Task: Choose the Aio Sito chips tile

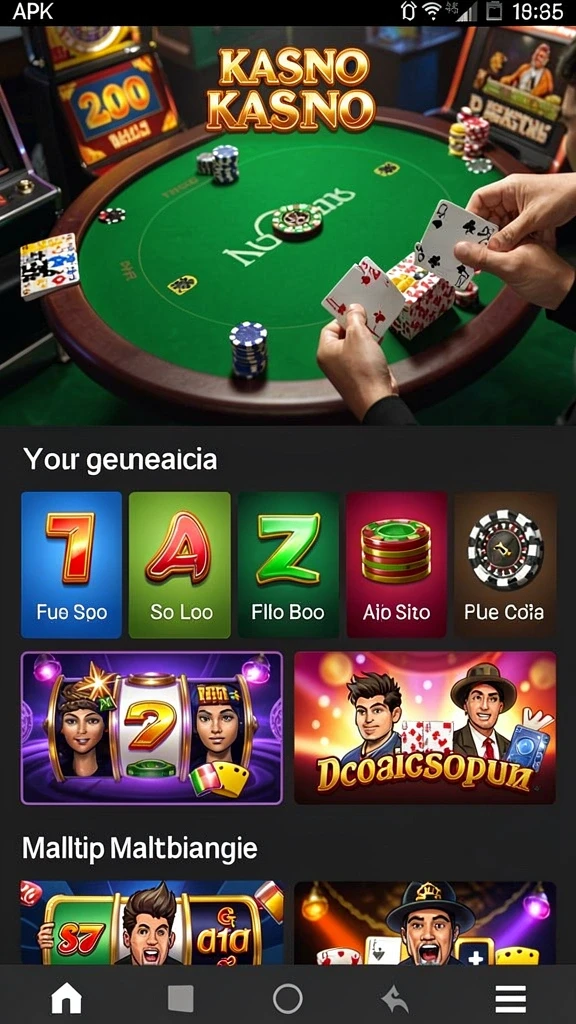Action: point(396,564)
